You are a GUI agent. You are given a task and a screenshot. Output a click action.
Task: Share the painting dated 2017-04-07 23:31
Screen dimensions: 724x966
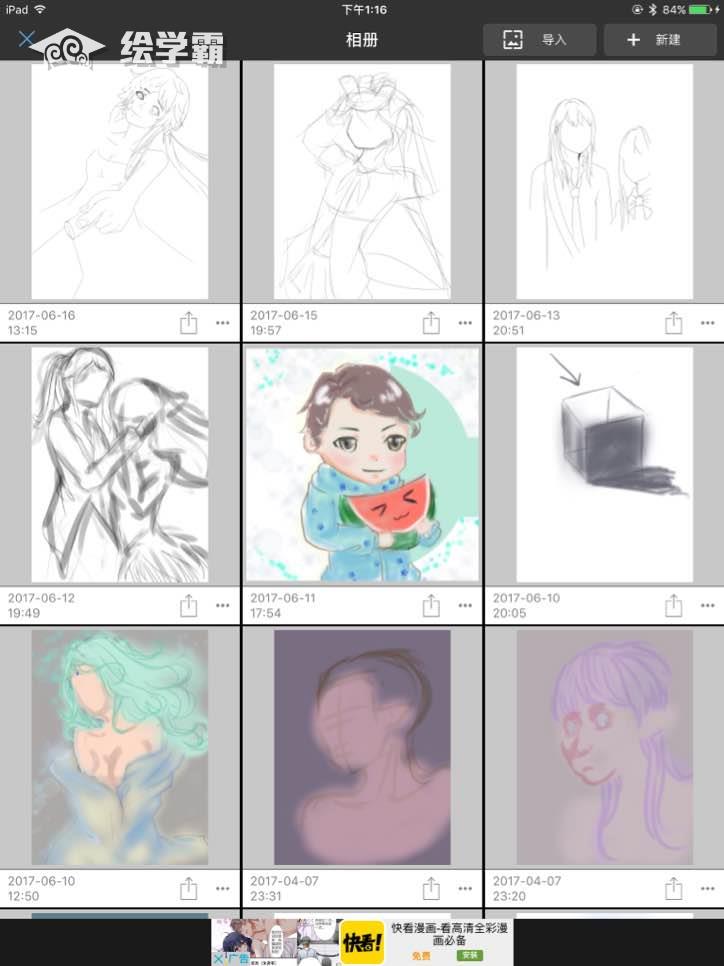coord(431,889)
